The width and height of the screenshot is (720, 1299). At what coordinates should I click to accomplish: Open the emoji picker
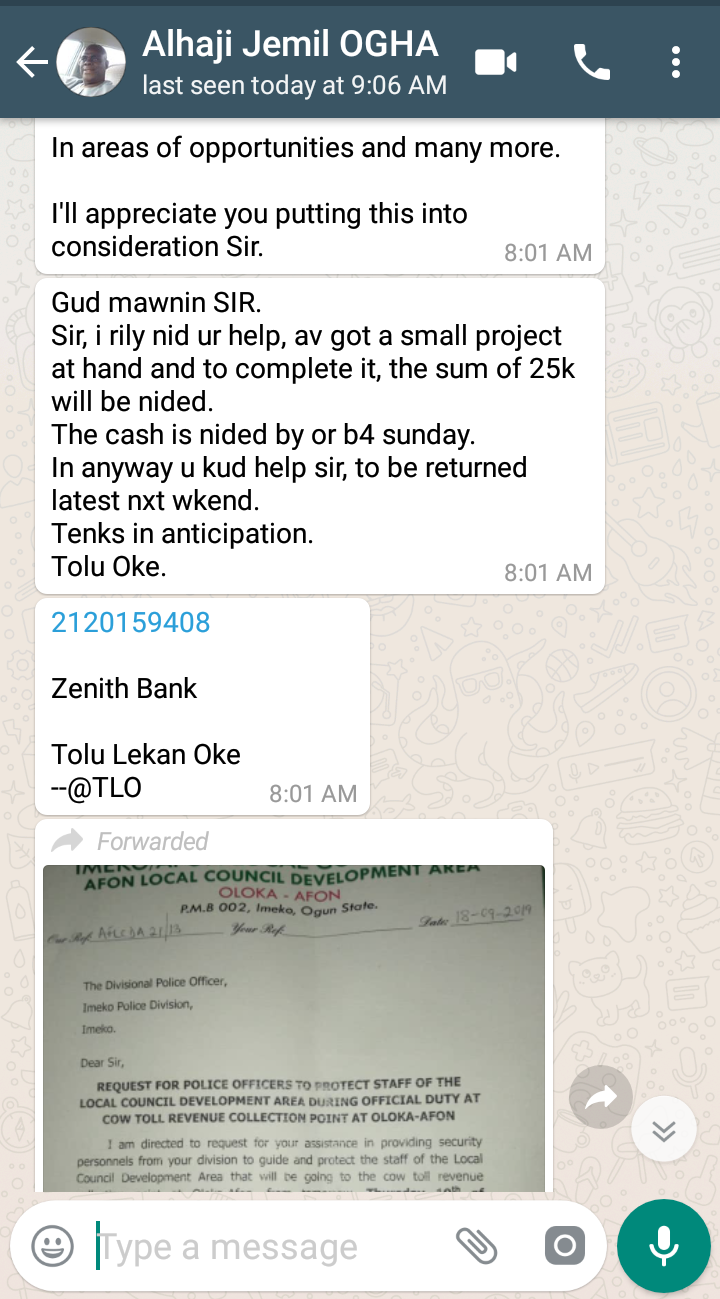53,1246
